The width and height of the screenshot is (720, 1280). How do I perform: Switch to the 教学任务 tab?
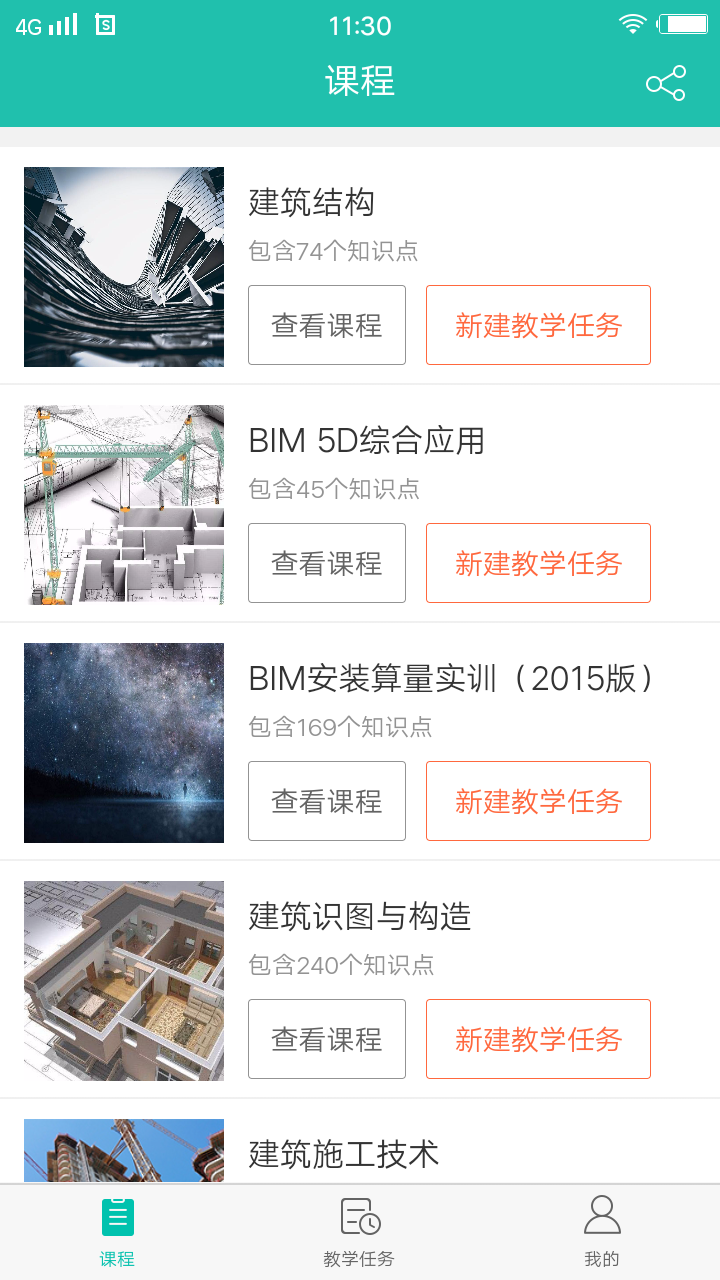359,1232
